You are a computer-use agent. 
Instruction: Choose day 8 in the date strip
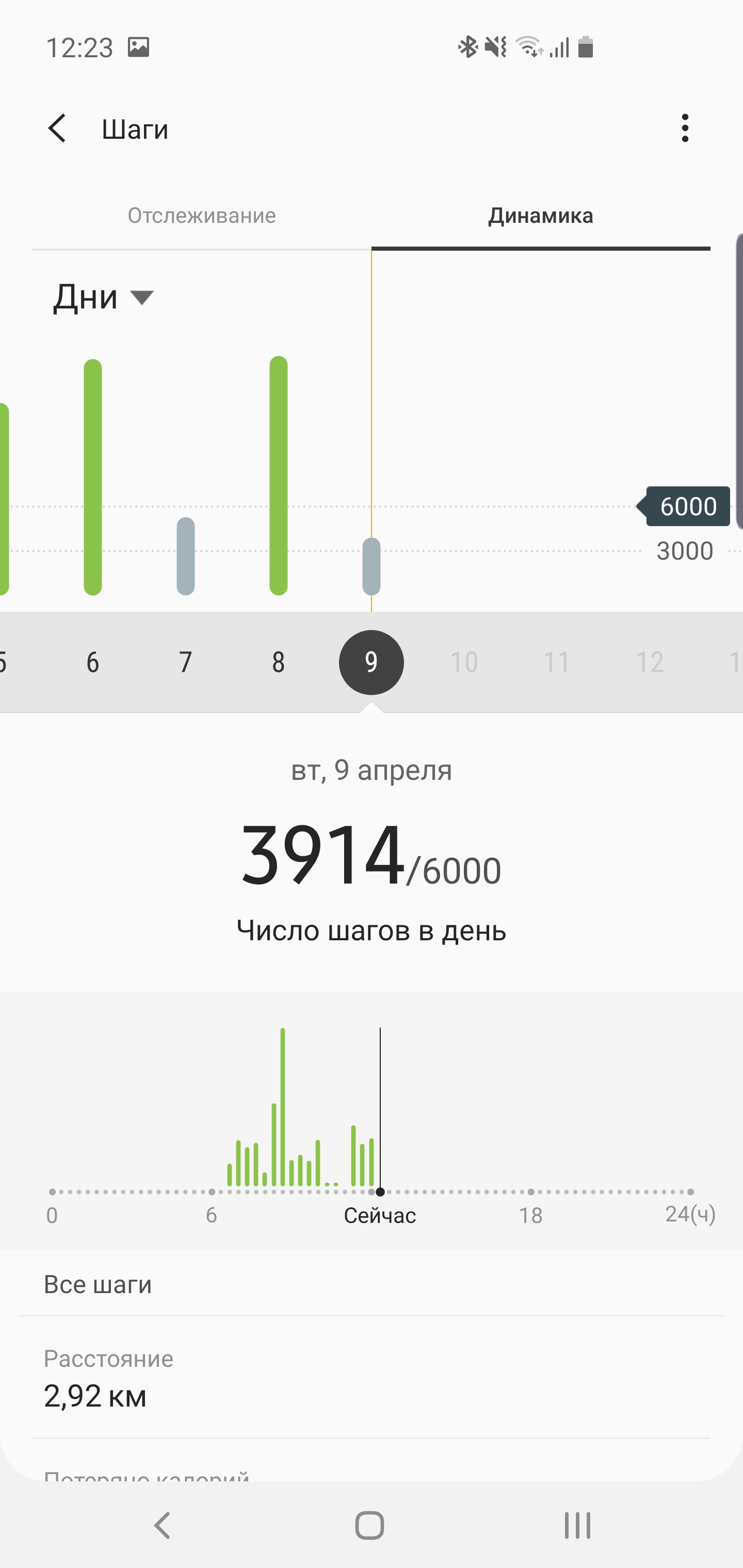(278, 662)
